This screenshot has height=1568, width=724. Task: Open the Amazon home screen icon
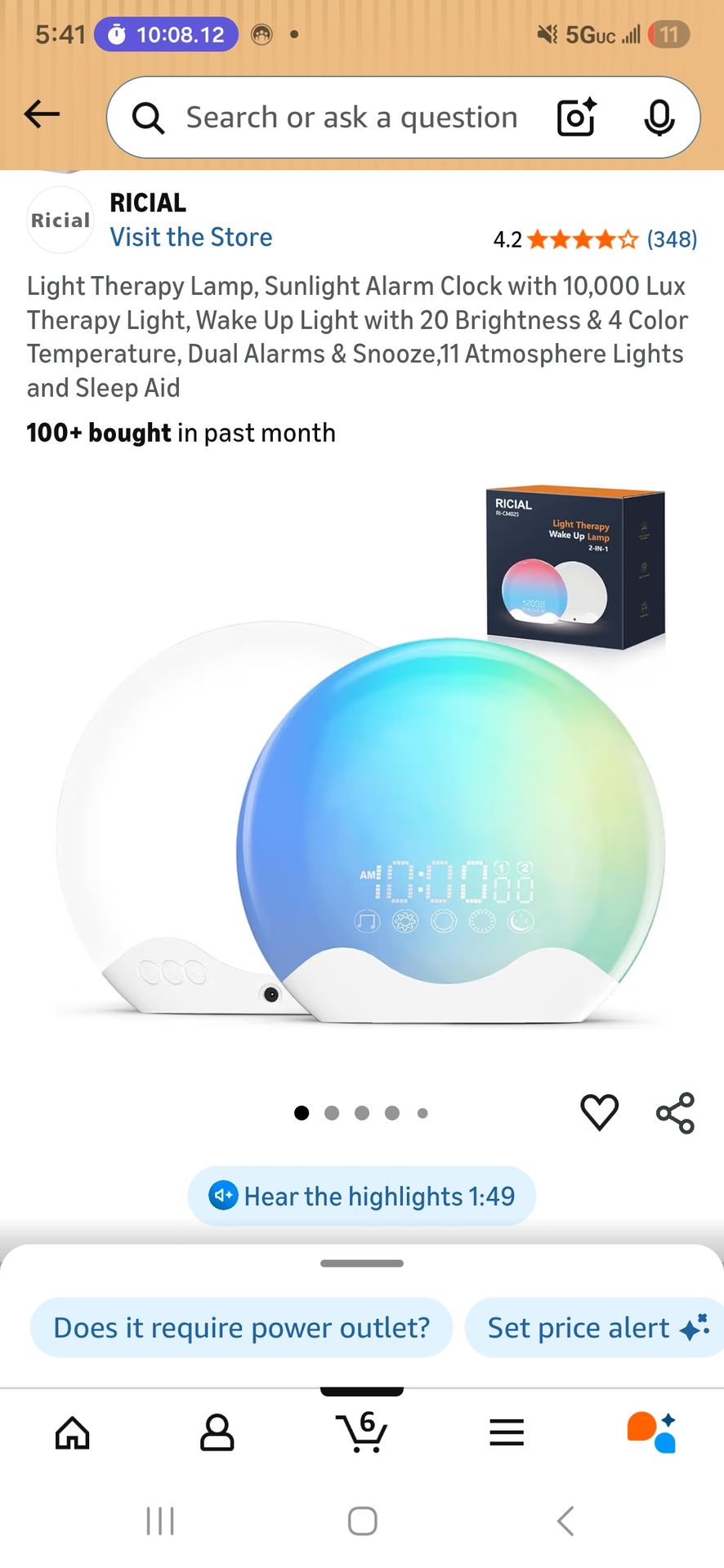[x=72, y=1432]
